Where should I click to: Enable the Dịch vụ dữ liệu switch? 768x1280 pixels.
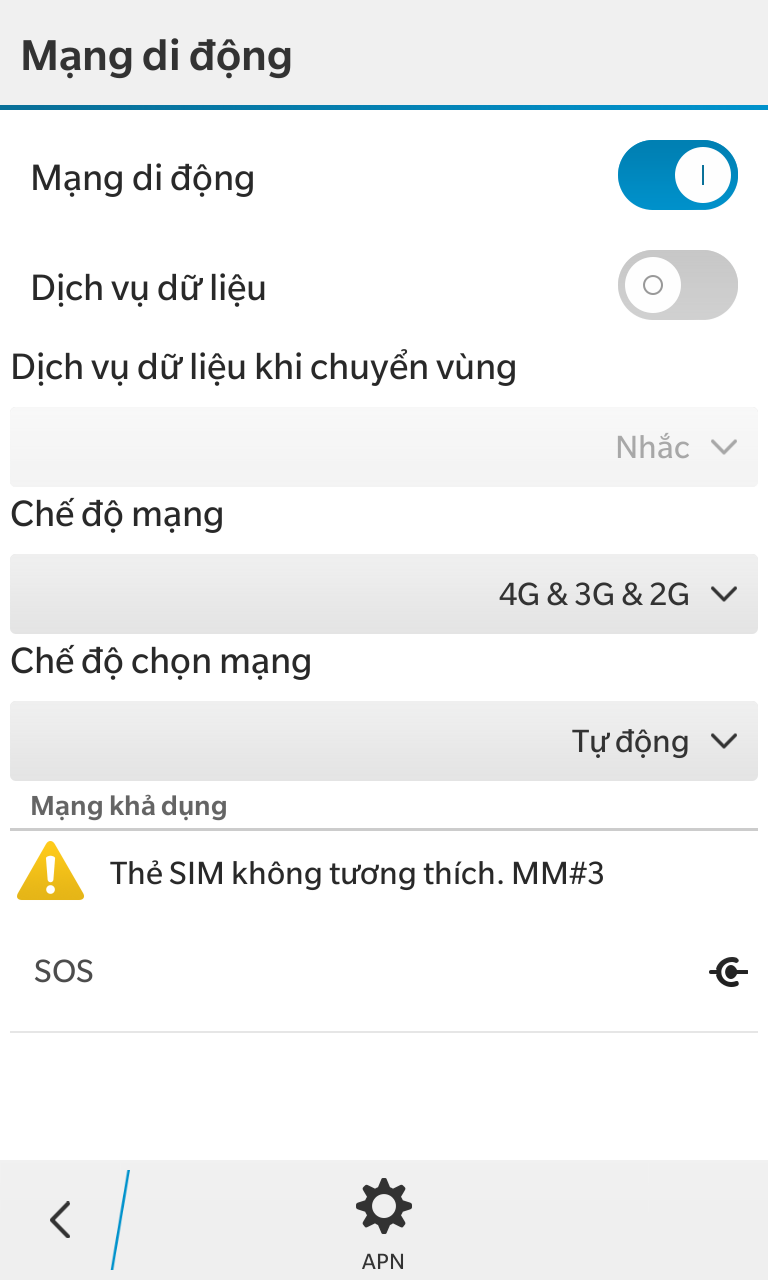tap(677, 286)
